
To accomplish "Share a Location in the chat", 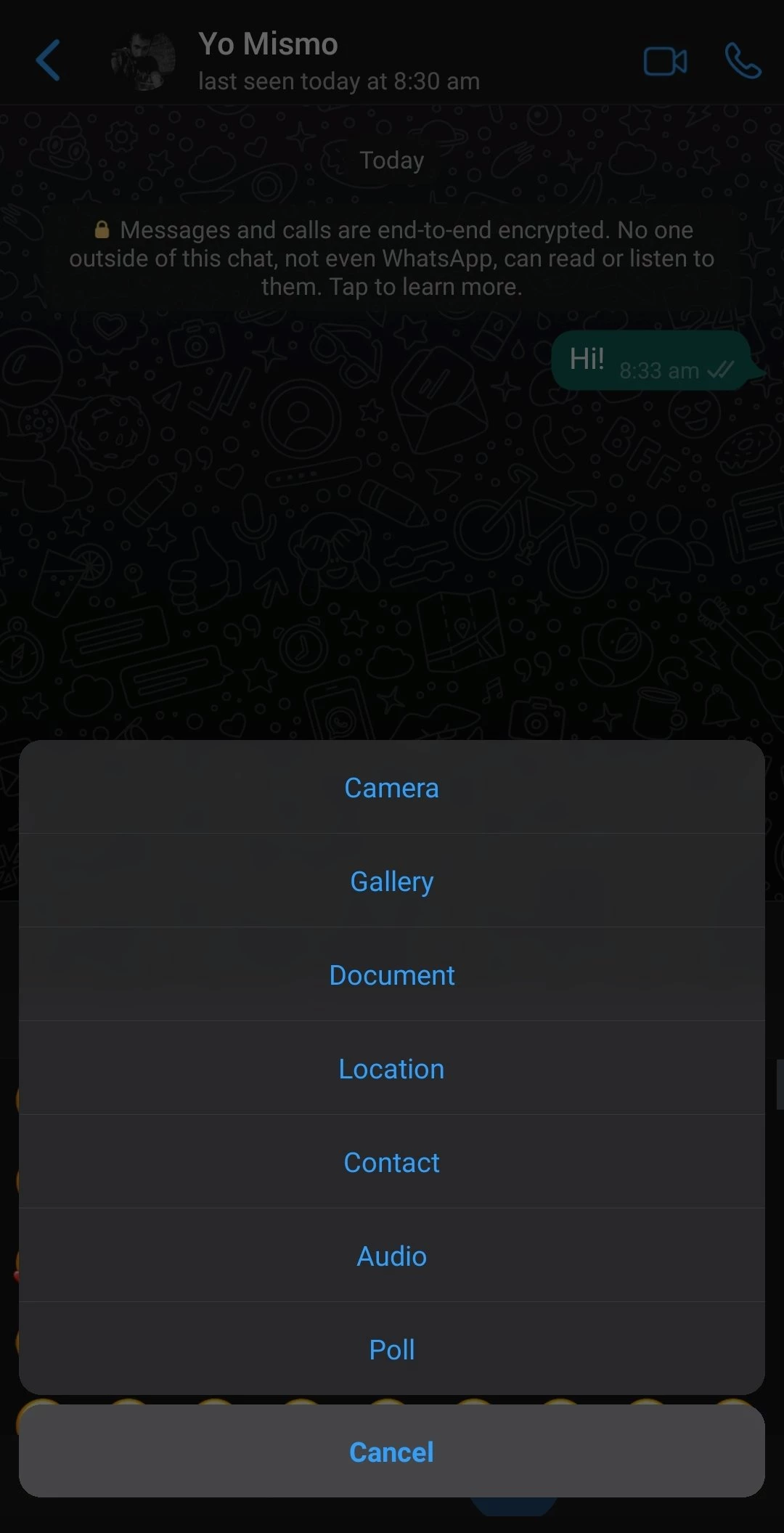I will [x=391, y=1069].
